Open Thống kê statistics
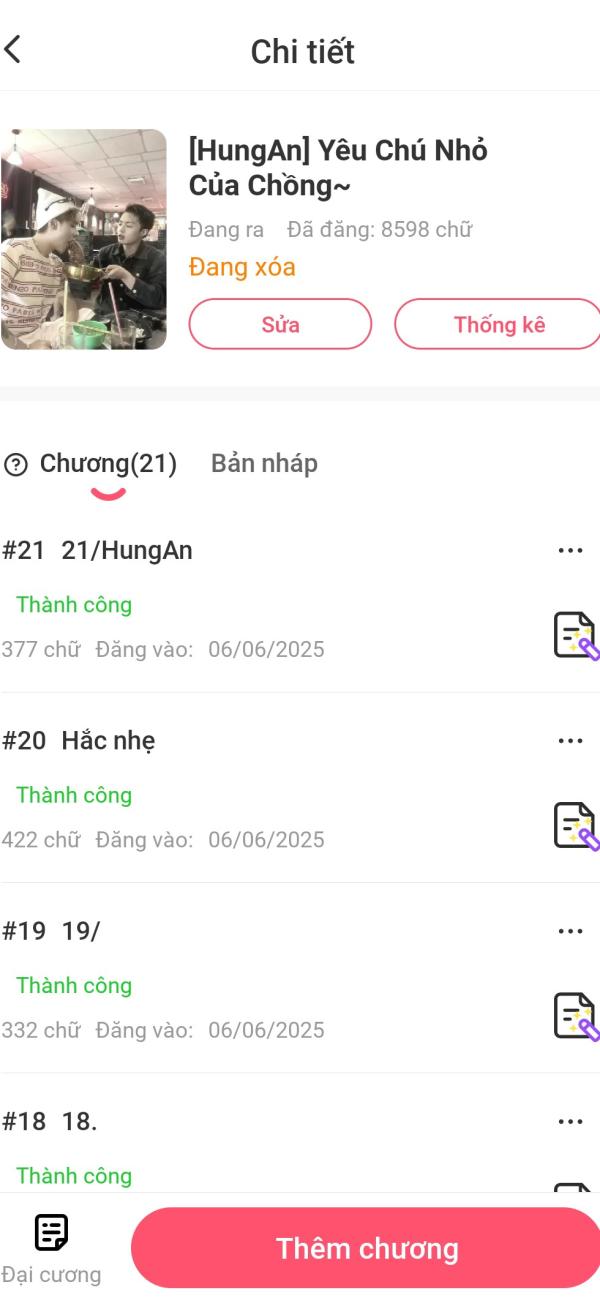This screenshot has height=1301, width=600. coord(498,324)
